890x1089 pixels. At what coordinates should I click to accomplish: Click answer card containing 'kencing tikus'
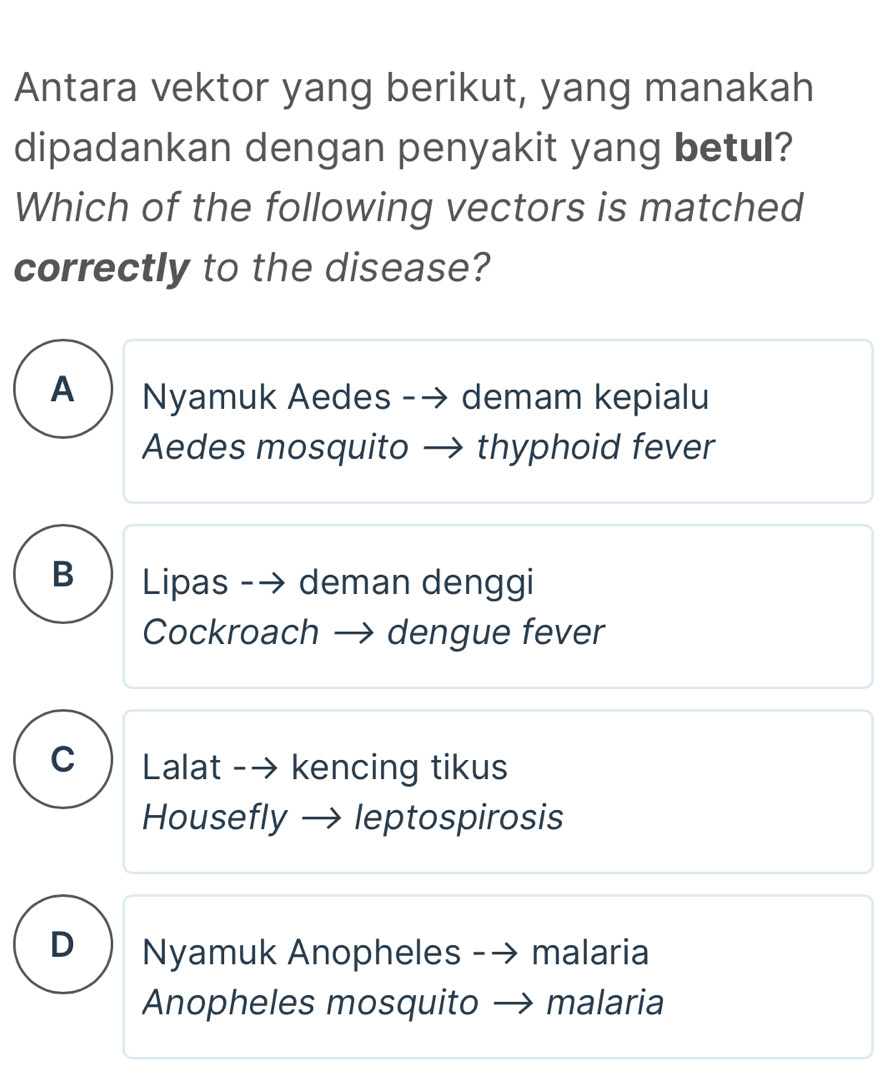(x=497, y=790)
